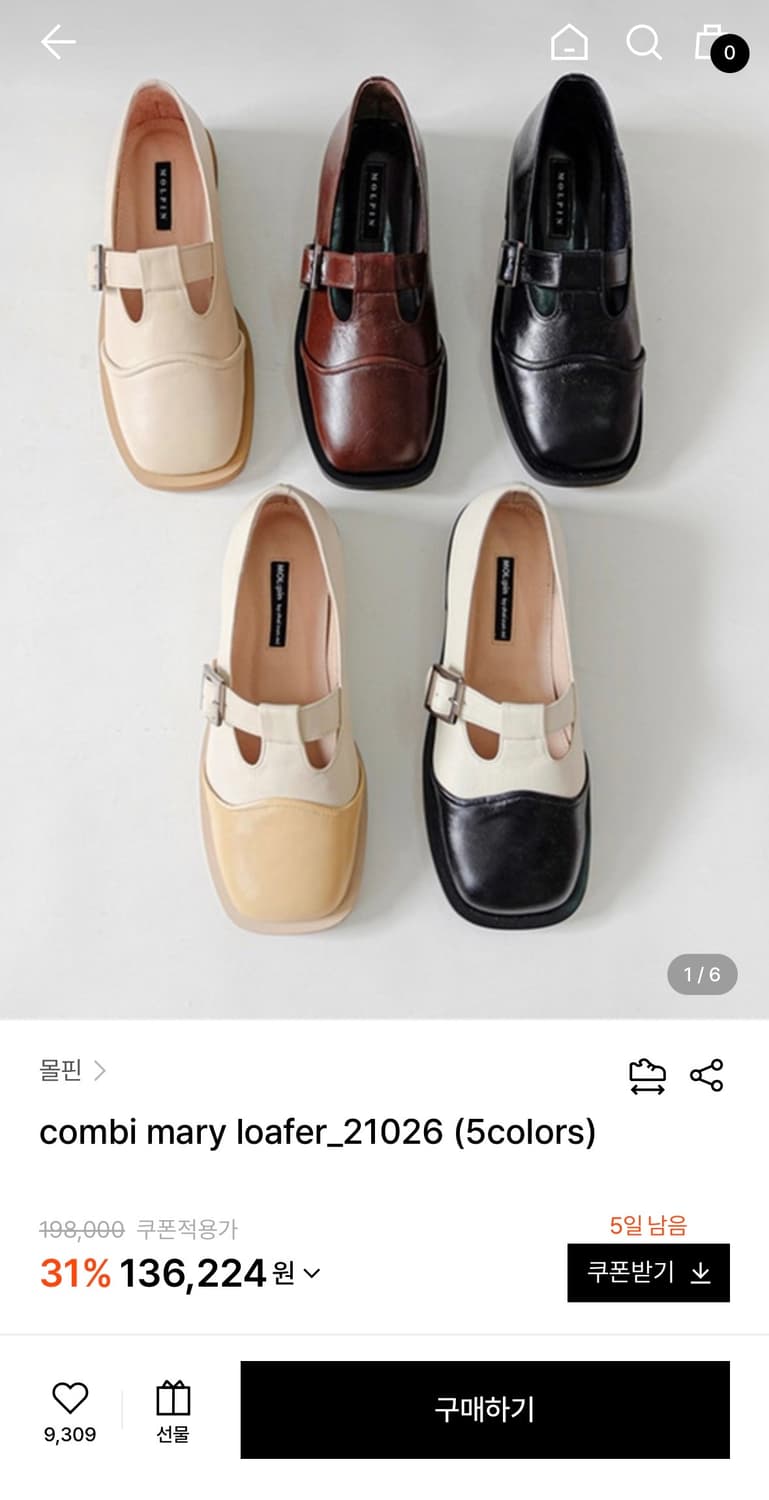Tap the download arrow inside 쿠폰받기
The image size is (769, 1500).
702,1273
